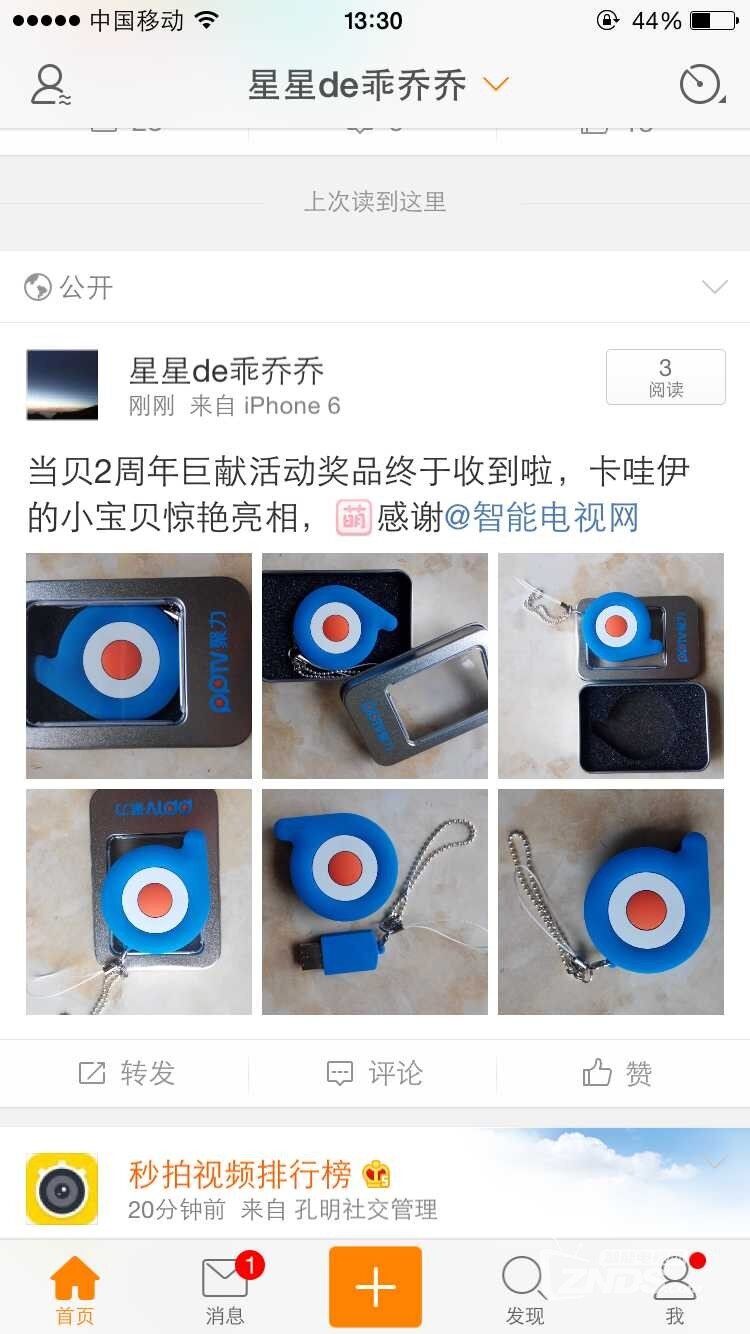View the 3 阅读 read count button
This screenshot has width=750, height=1334.
coord(665,377)
